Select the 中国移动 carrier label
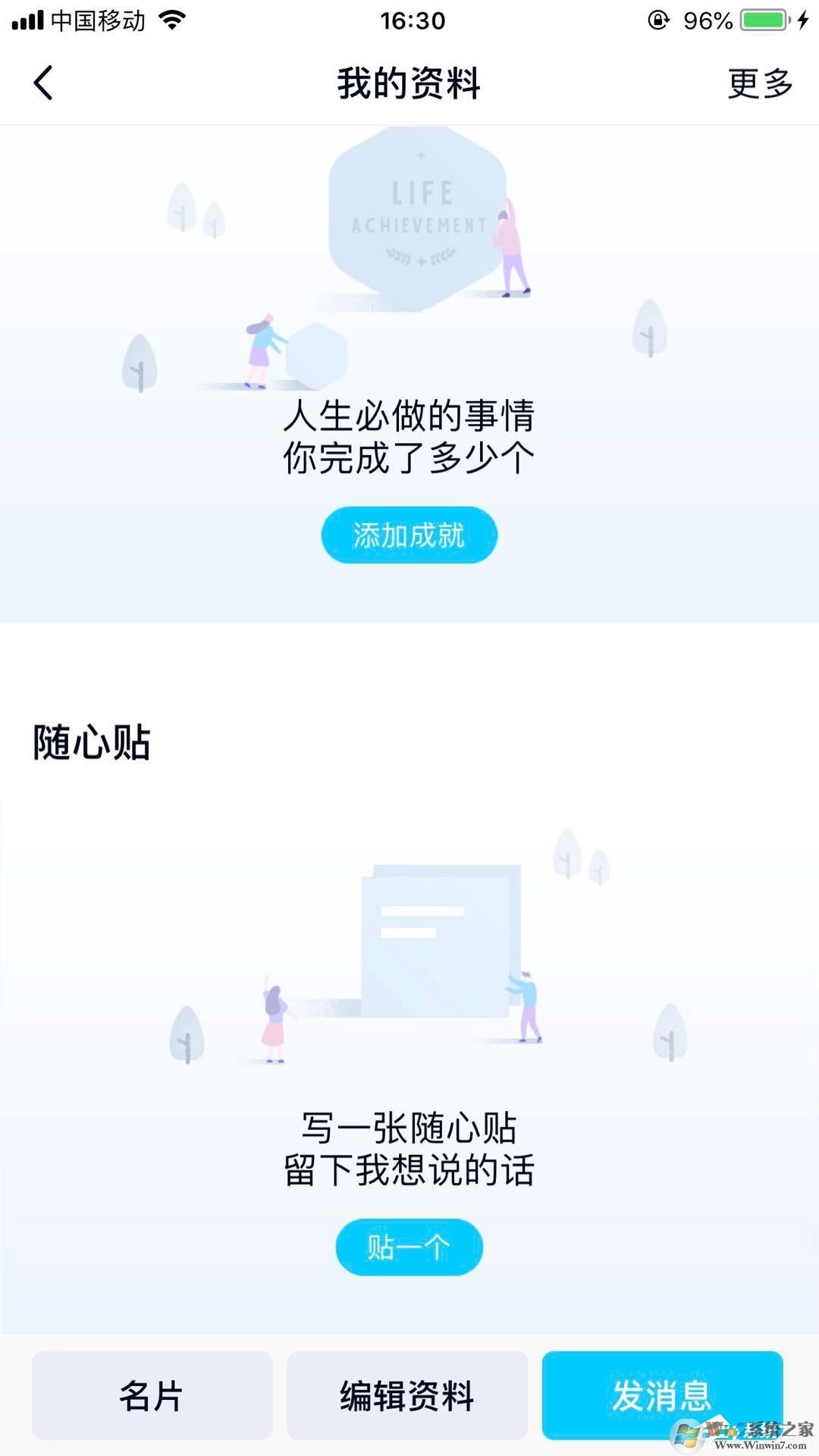Image resolution: width=819 pixels, height=1456 pixels. tap(97, 22)
